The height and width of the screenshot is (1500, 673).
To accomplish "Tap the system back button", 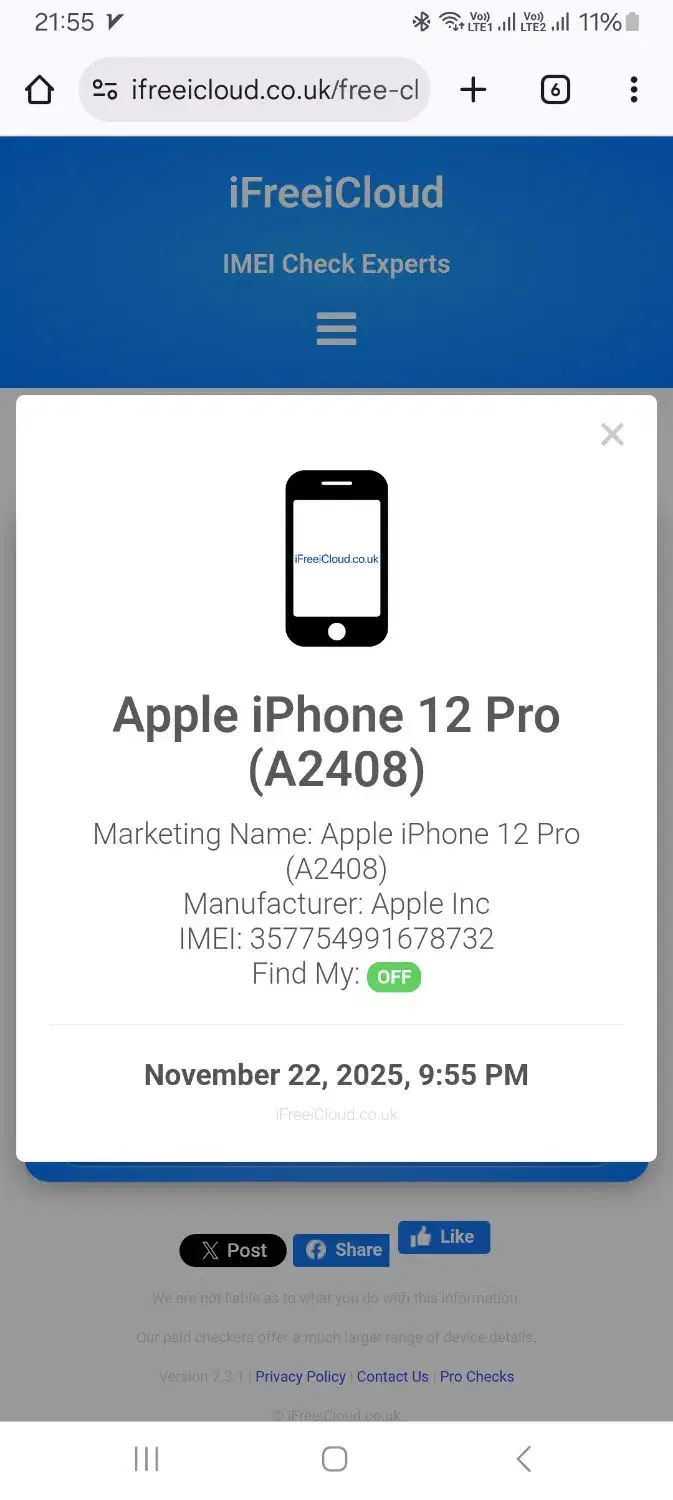I will coord(523,1459).
